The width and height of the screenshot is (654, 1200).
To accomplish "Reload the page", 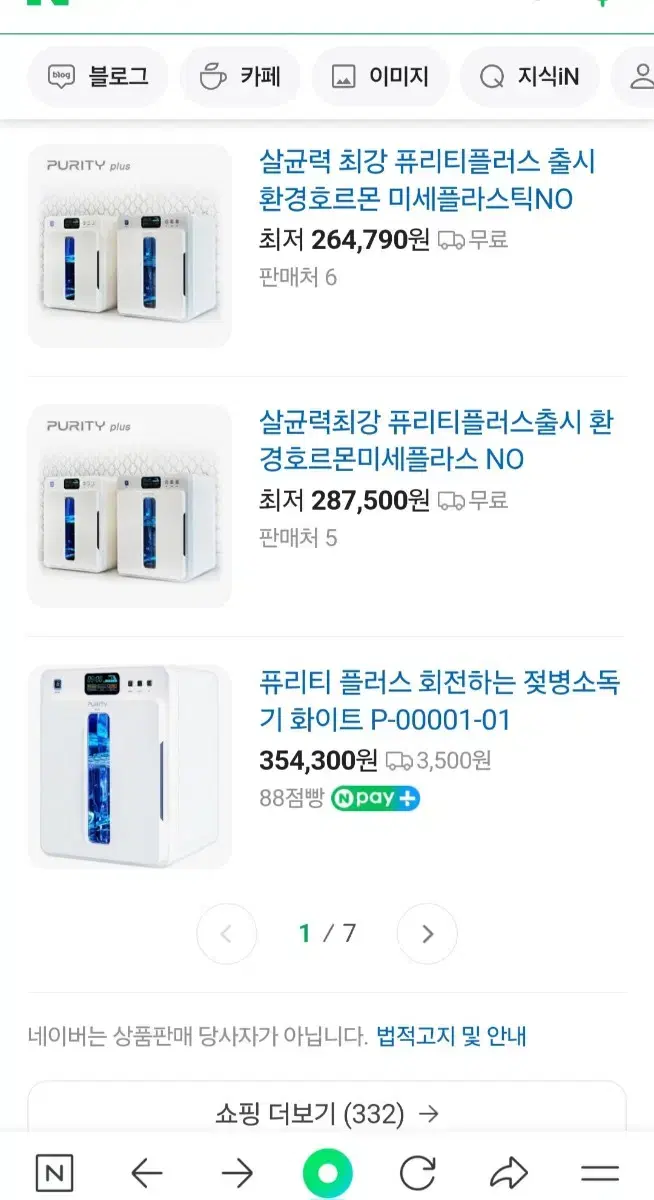I will tap(418, 1172).
